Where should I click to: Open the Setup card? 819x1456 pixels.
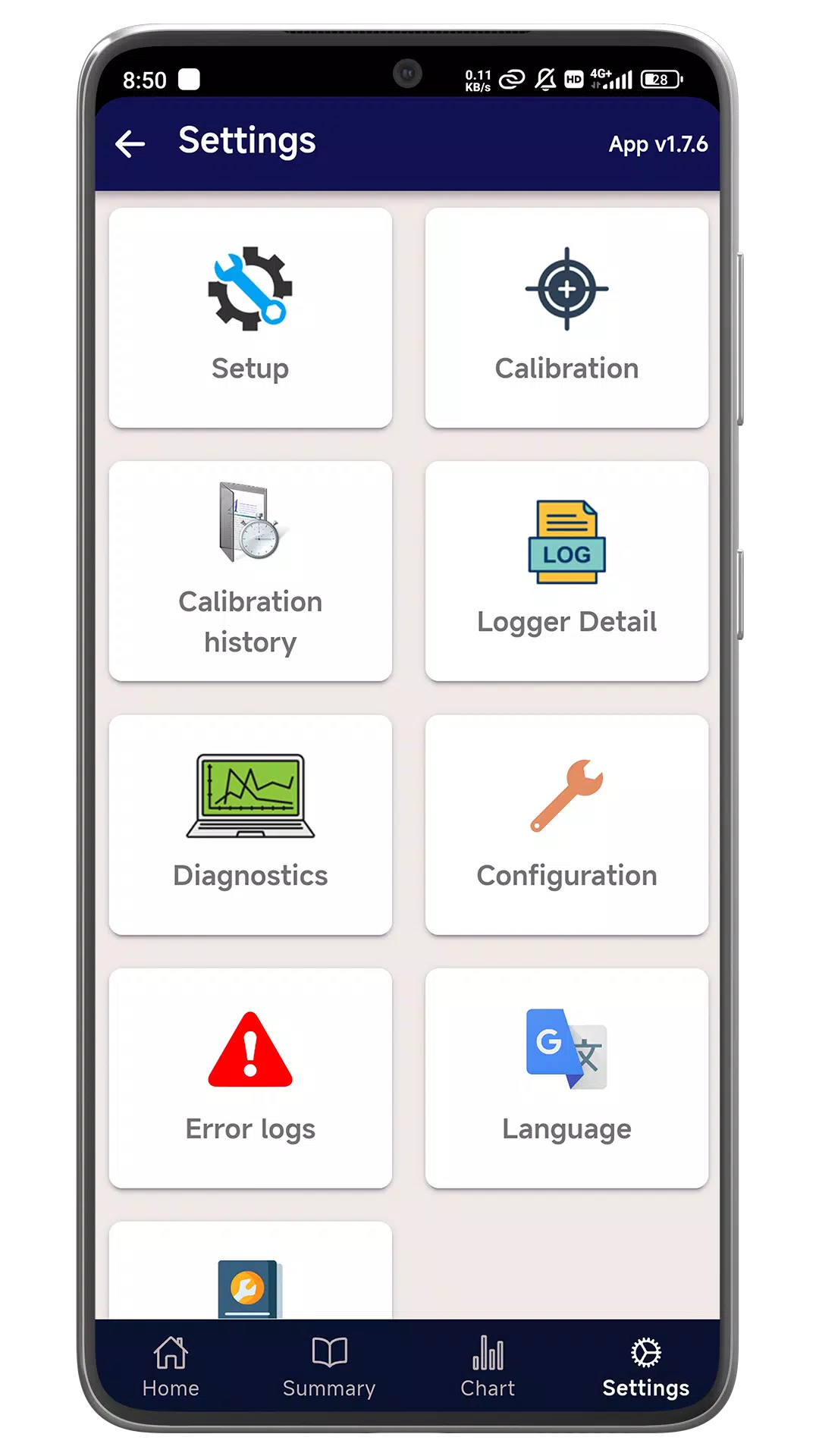pyautogui.click(x=250, y=318)
